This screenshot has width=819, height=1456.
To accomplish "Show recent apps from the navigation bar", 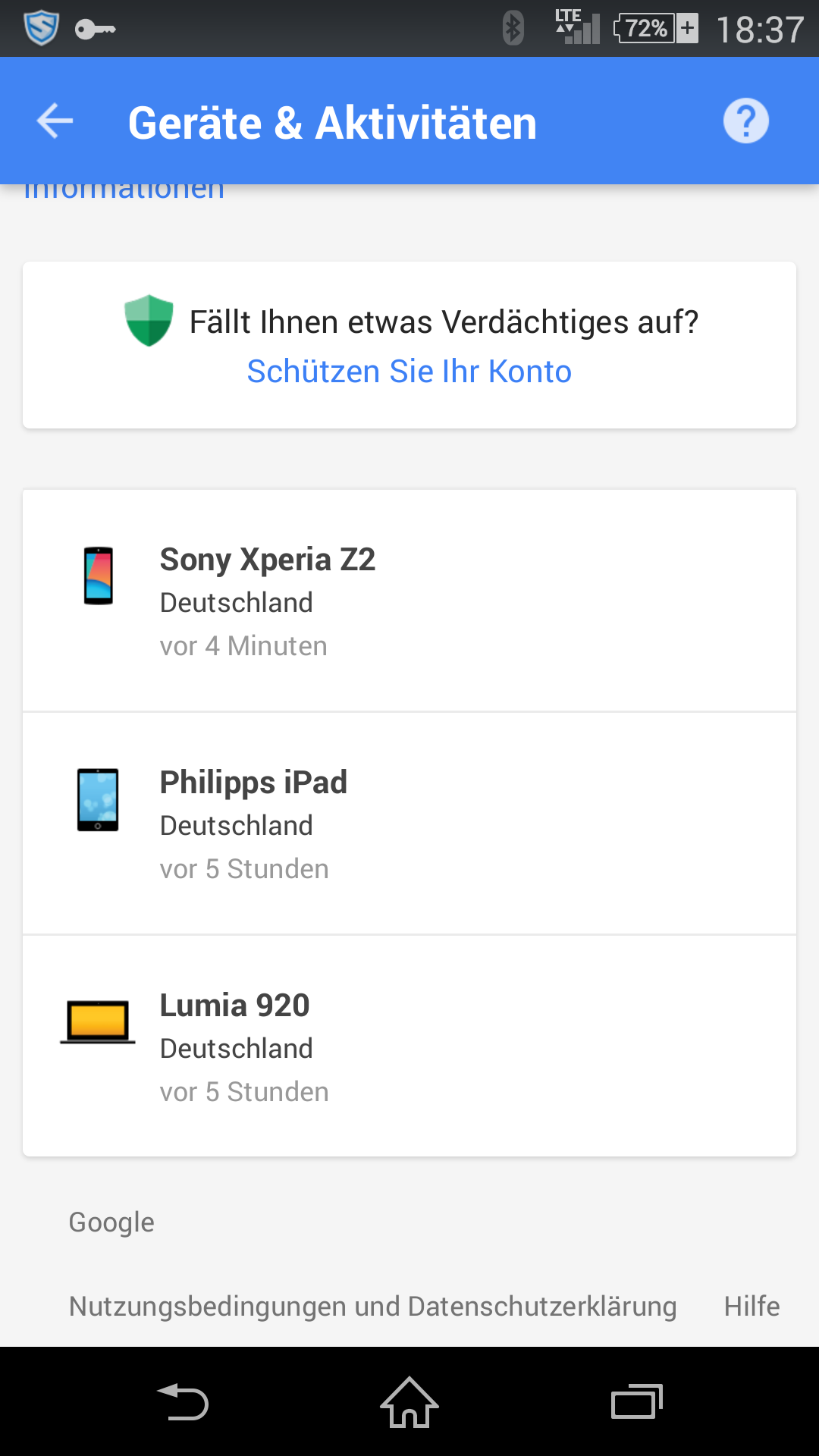I will coord(636,1401).
